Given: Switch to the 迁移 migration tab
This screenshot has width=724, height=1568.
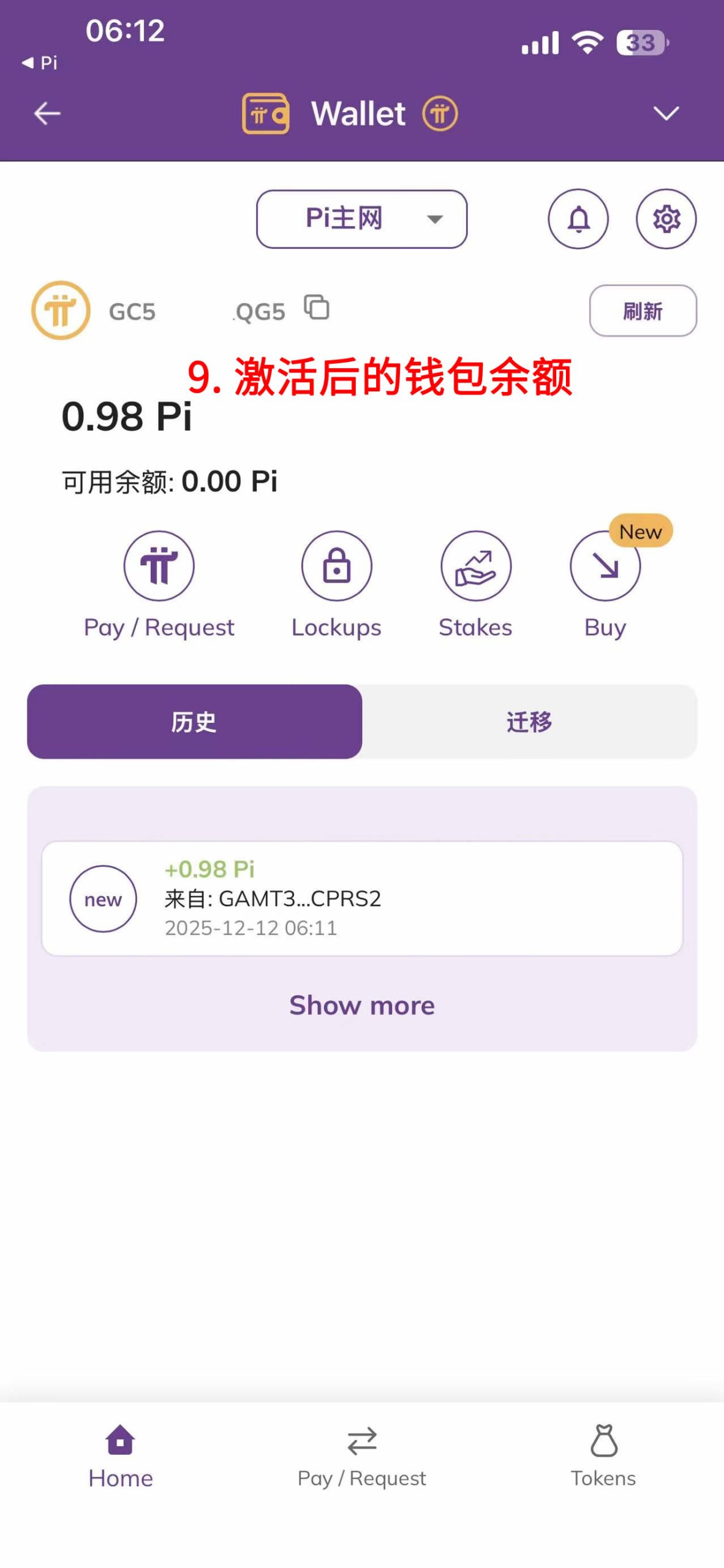Looking at the screenshot, I should pyautogui.click(x=529, y=722).
